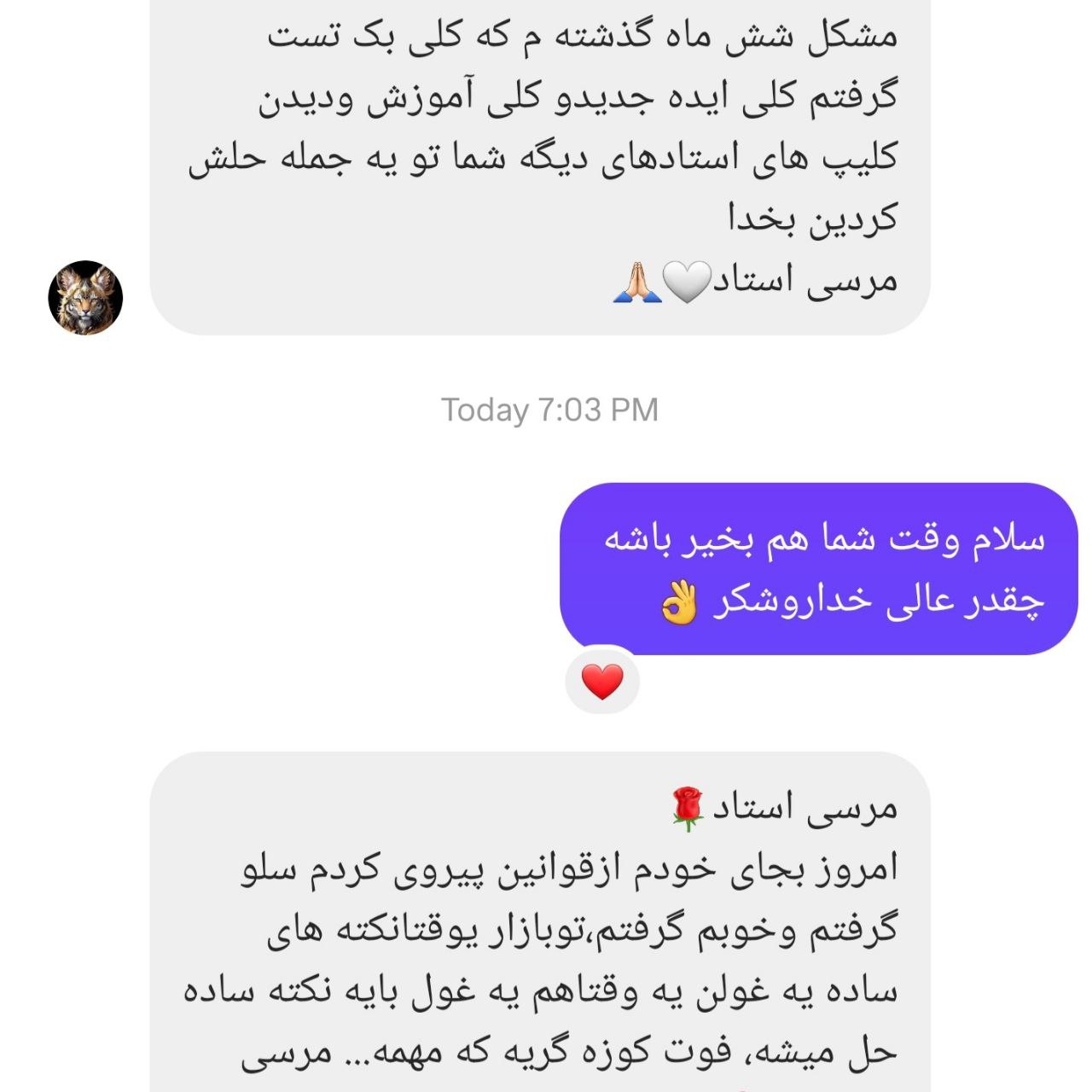Tap the red heart reaction on the purple message

(602, 682)
